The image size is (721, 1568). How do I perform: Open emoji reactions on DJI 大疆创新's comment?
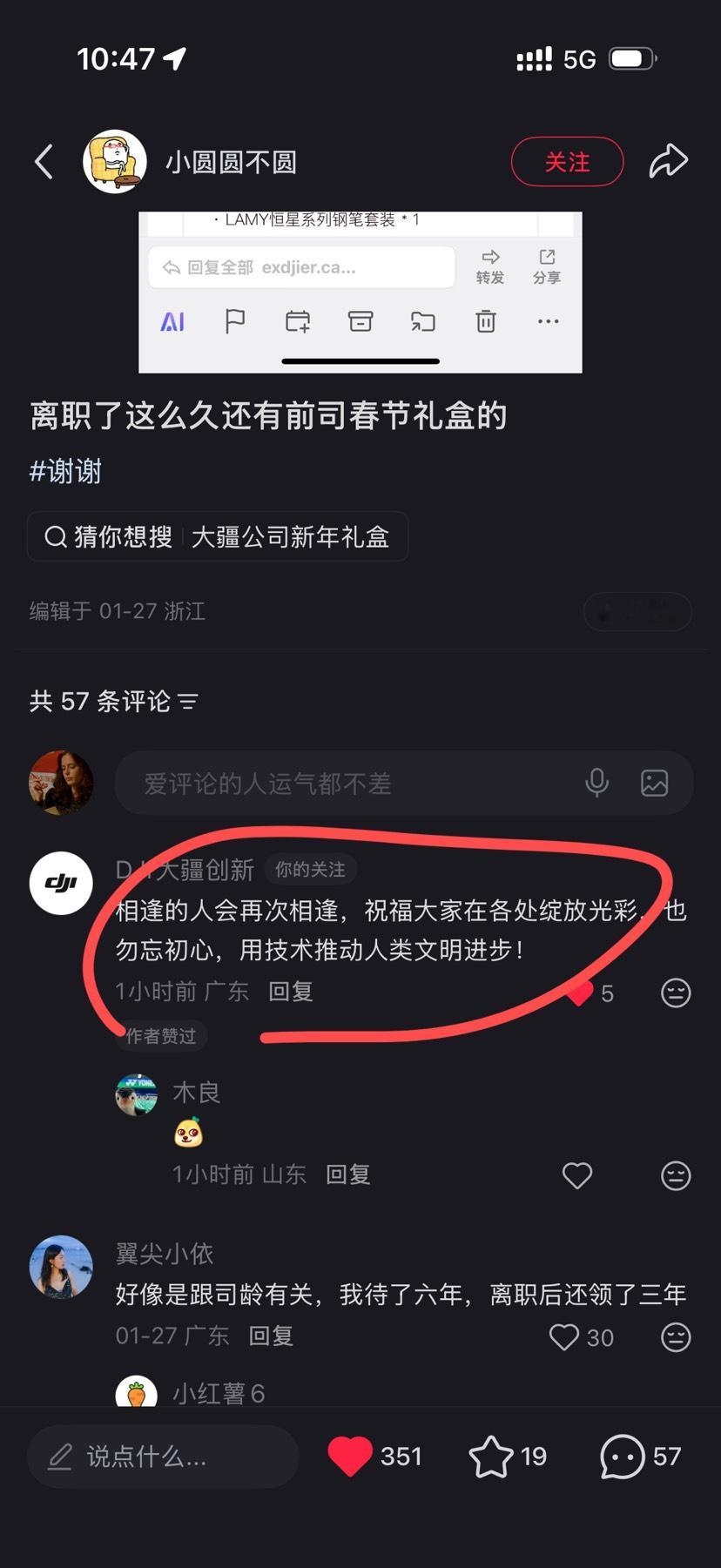(x=677, y=993)
